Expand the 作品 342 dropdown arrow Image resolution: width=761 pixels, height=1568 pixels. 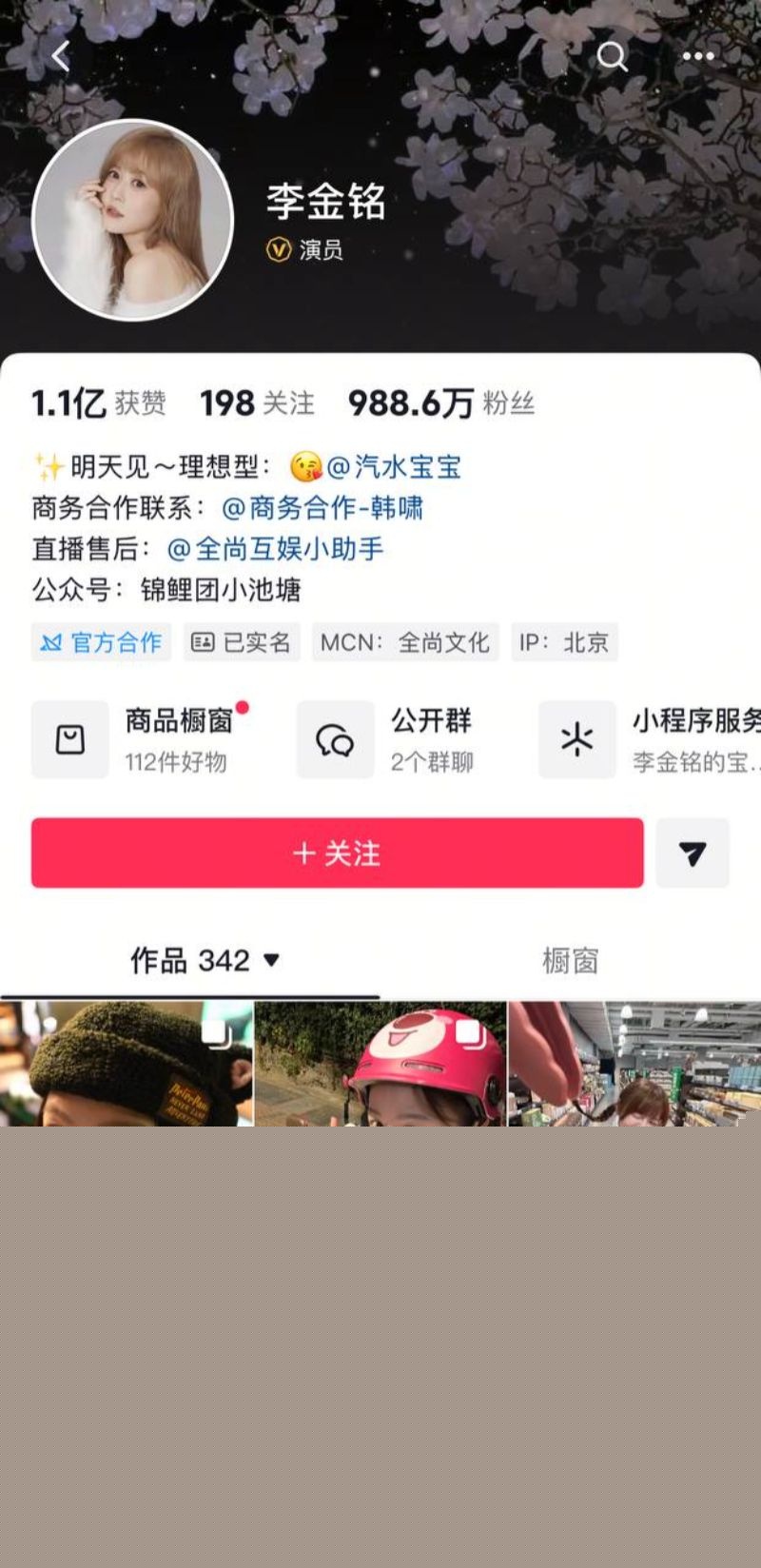coord(274,962)
